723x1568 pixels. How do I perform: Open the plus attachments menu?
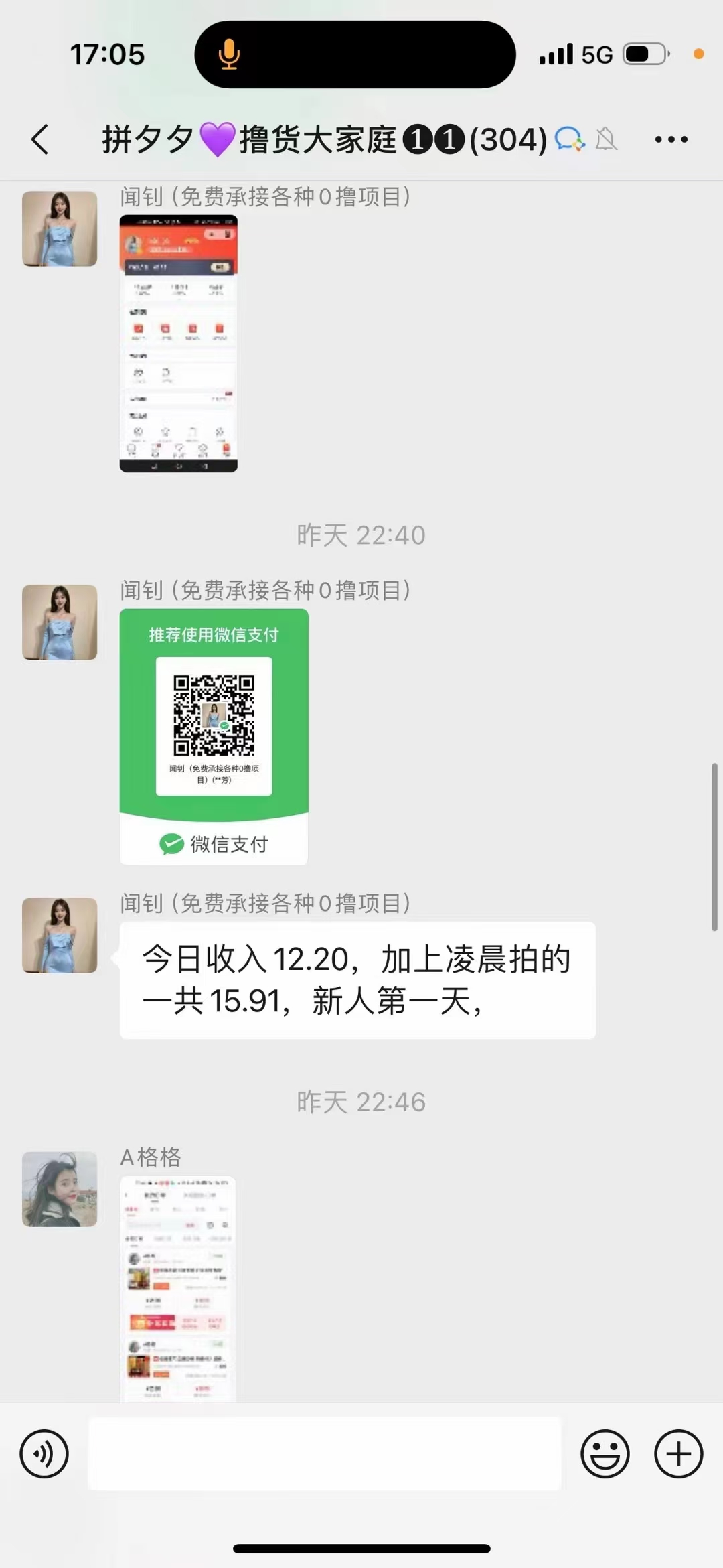(x=678, y=1454)
